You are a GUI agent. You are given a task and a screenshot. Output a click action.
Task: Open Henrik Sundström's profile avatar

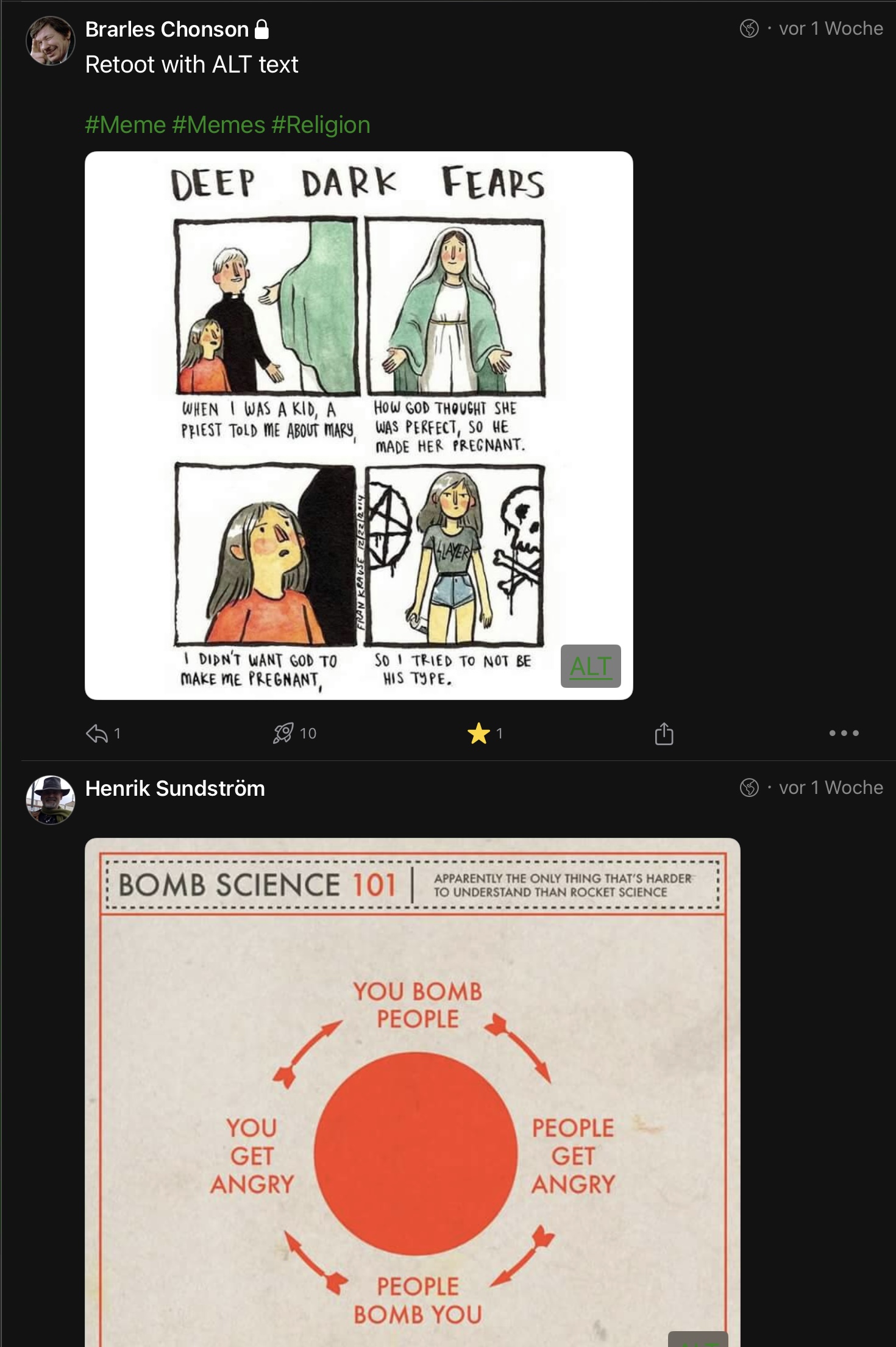pyautogui.click(x=51, y=799)
